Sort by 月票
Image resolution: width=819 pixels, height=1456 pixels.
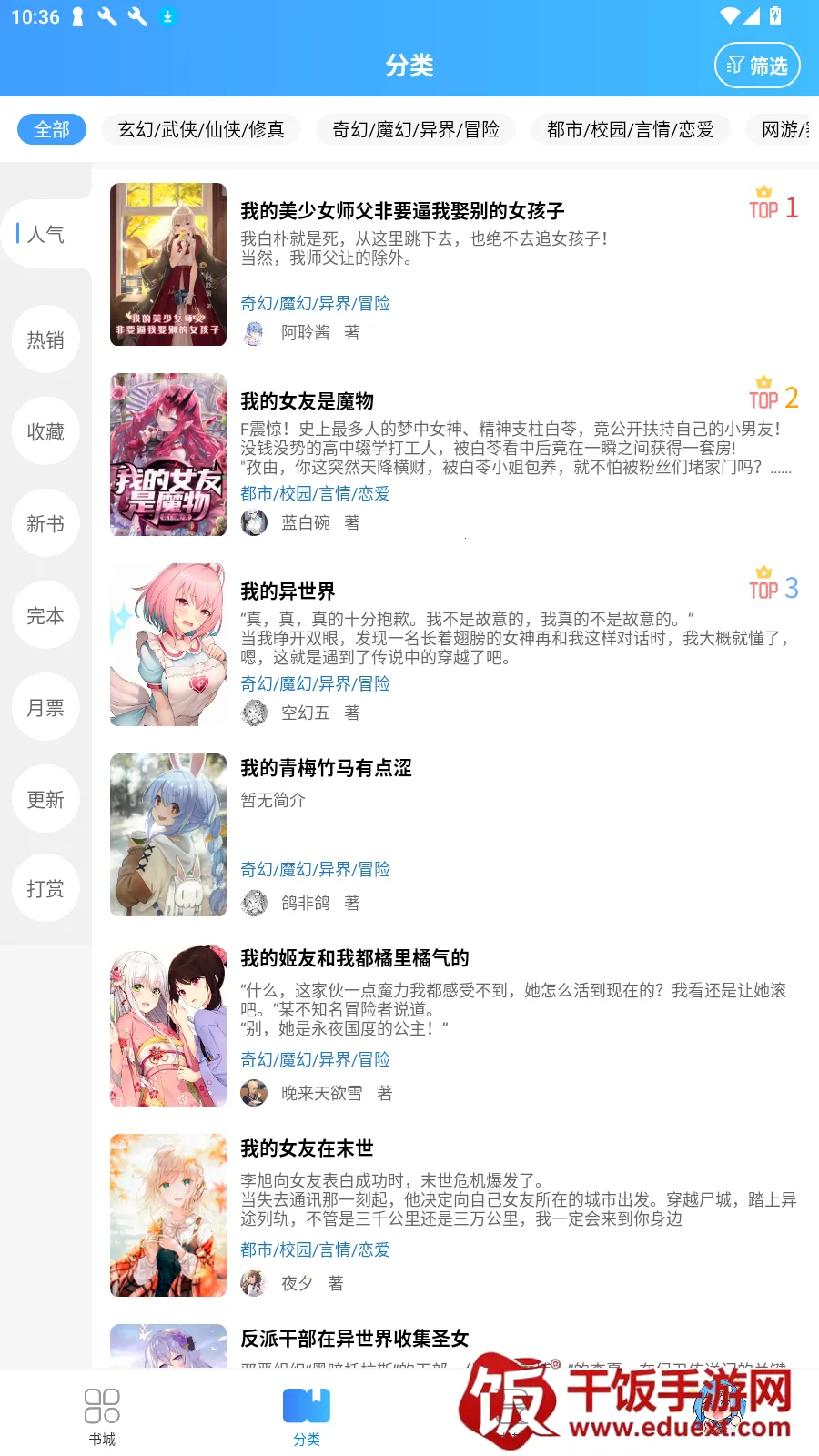point(45,707)
